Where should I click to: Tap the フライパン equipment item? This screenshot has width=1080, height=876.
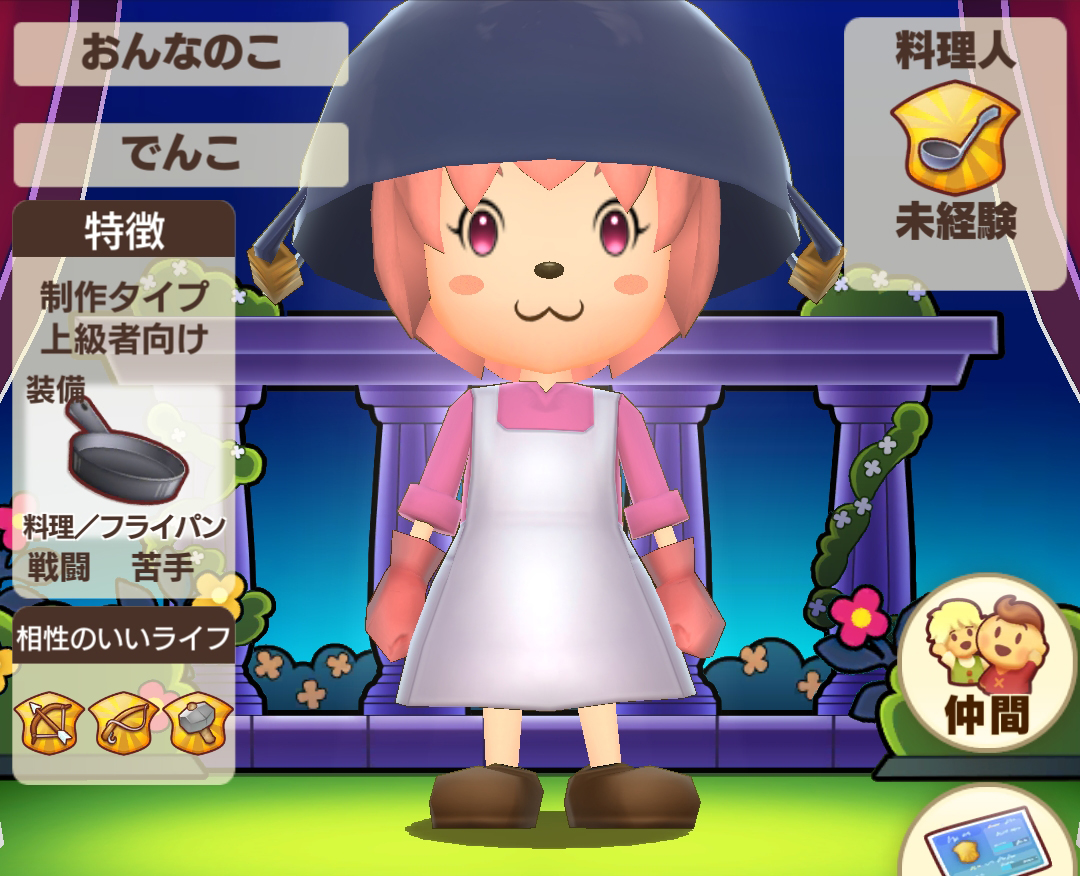pos(127,452)
